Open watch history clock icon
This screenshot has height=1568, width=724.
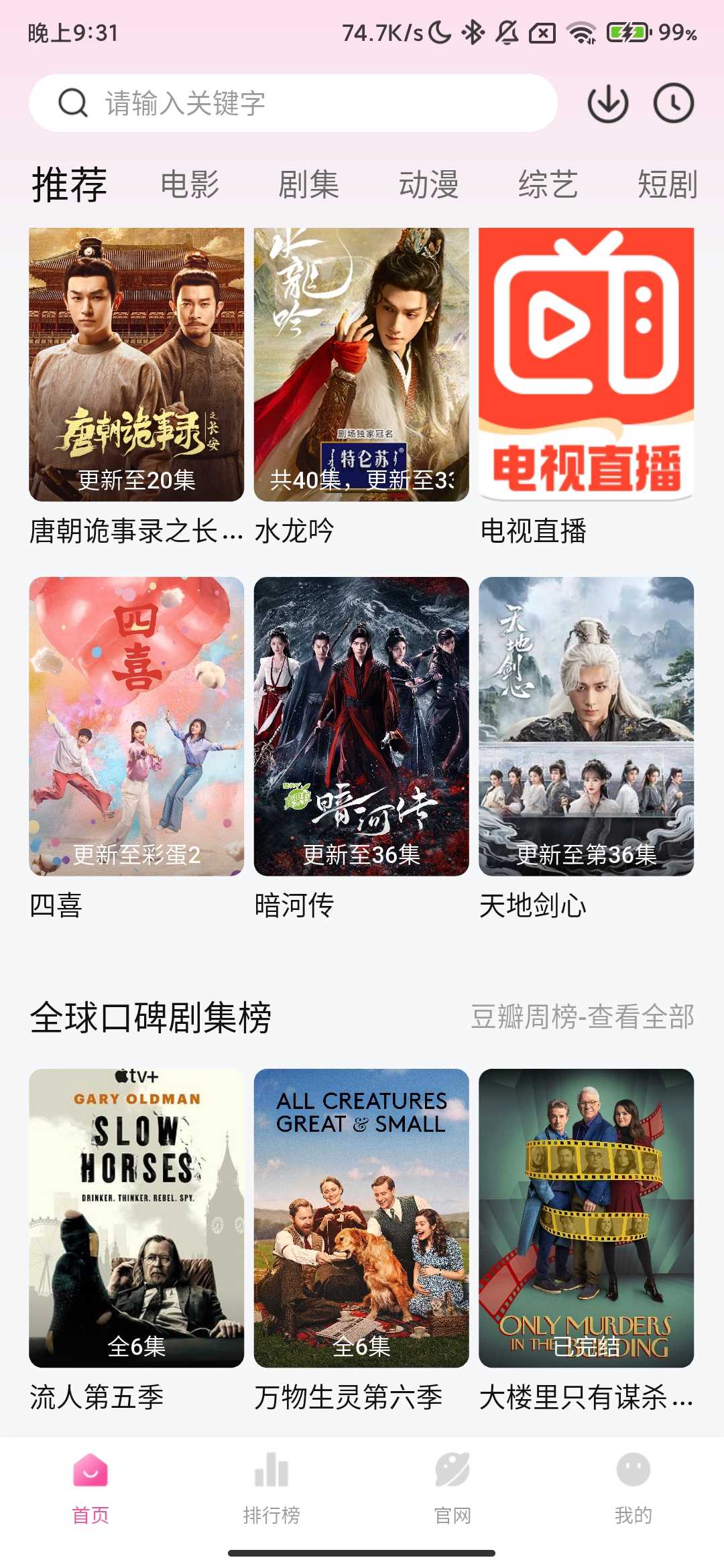click(673, 103)
